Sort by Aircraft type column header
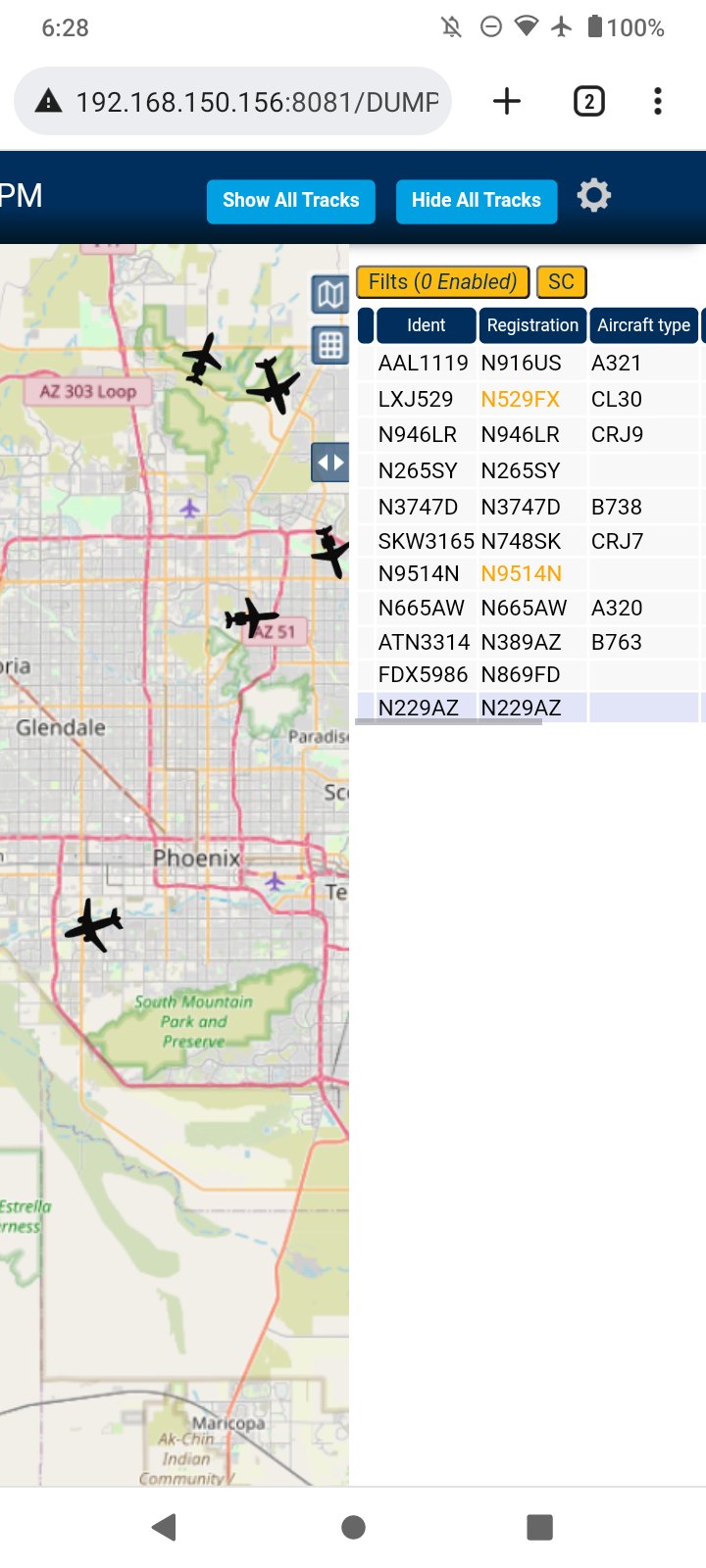The image size is (706, 1568). coord(643,325)
